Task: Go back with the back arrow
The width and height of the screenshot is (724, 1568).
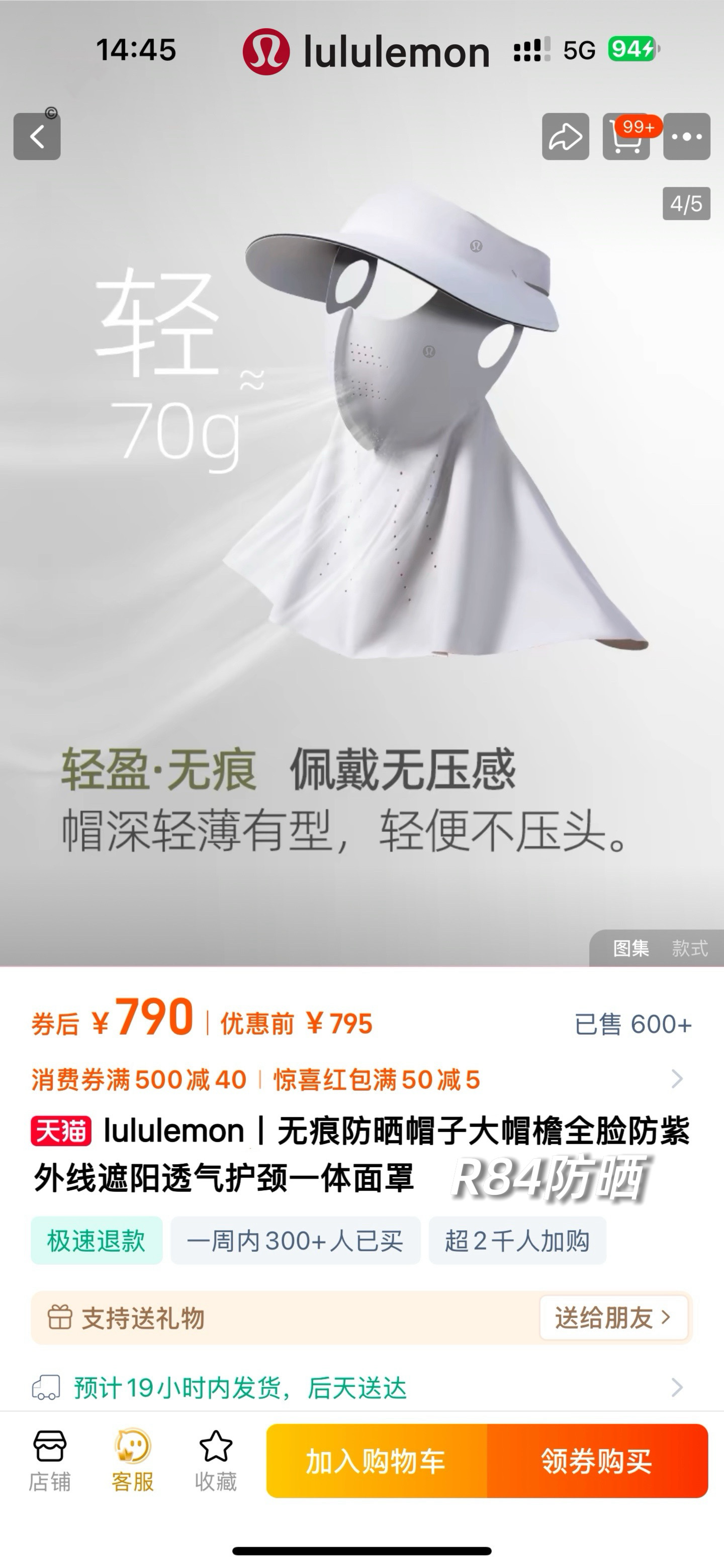Action: (x=37, y=137)
